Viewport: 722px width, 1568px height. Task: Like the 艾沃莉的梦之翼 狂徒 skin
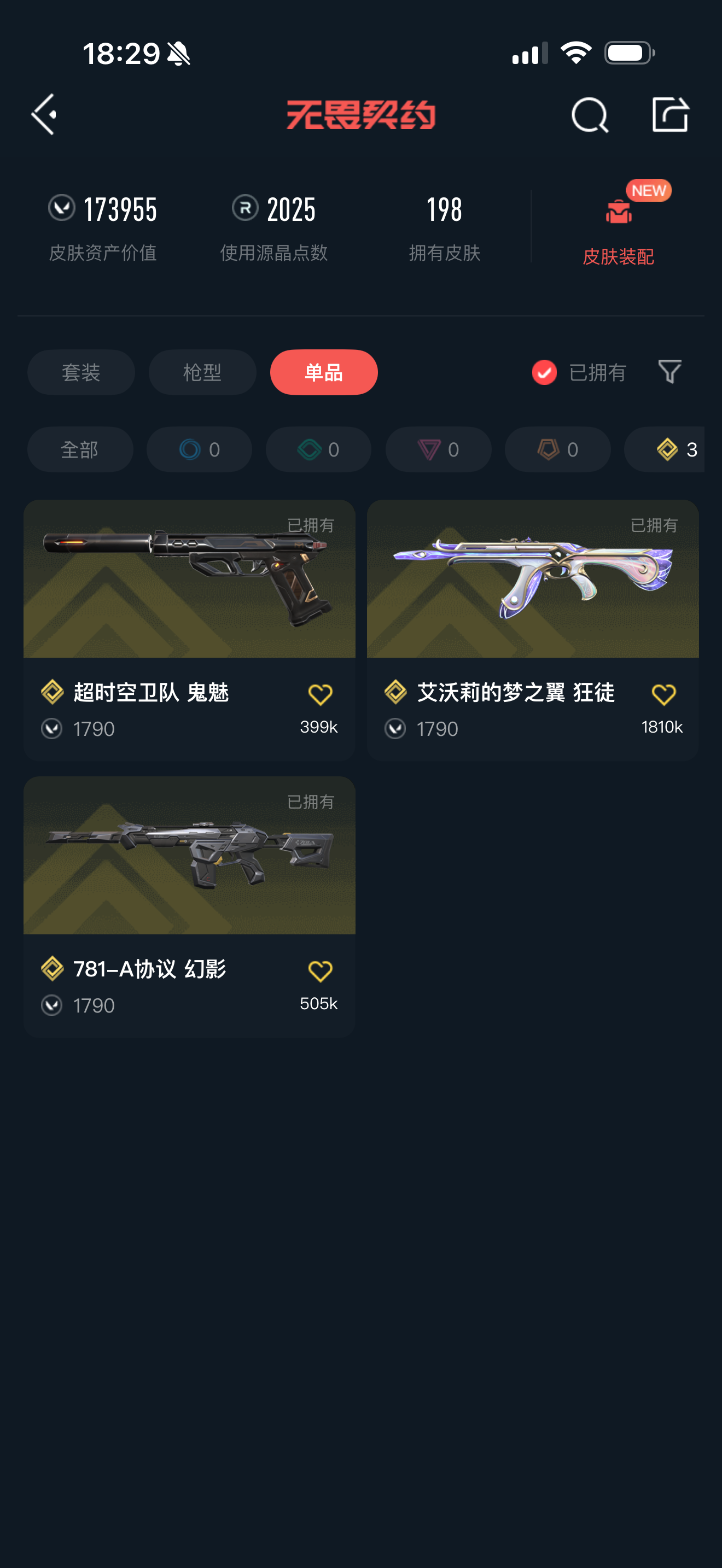click(663, 694)
